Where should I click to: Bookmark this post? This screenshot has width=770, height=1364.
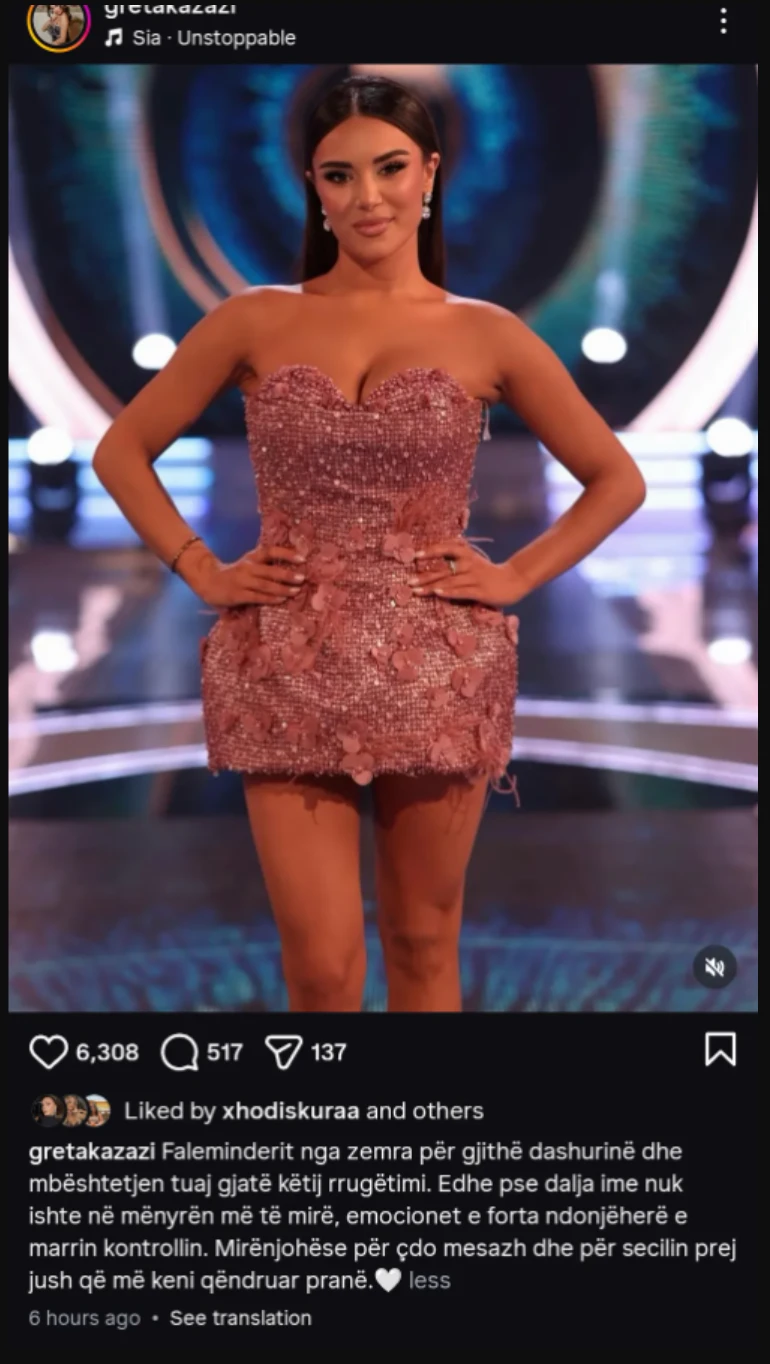[x=720, y=1050]
